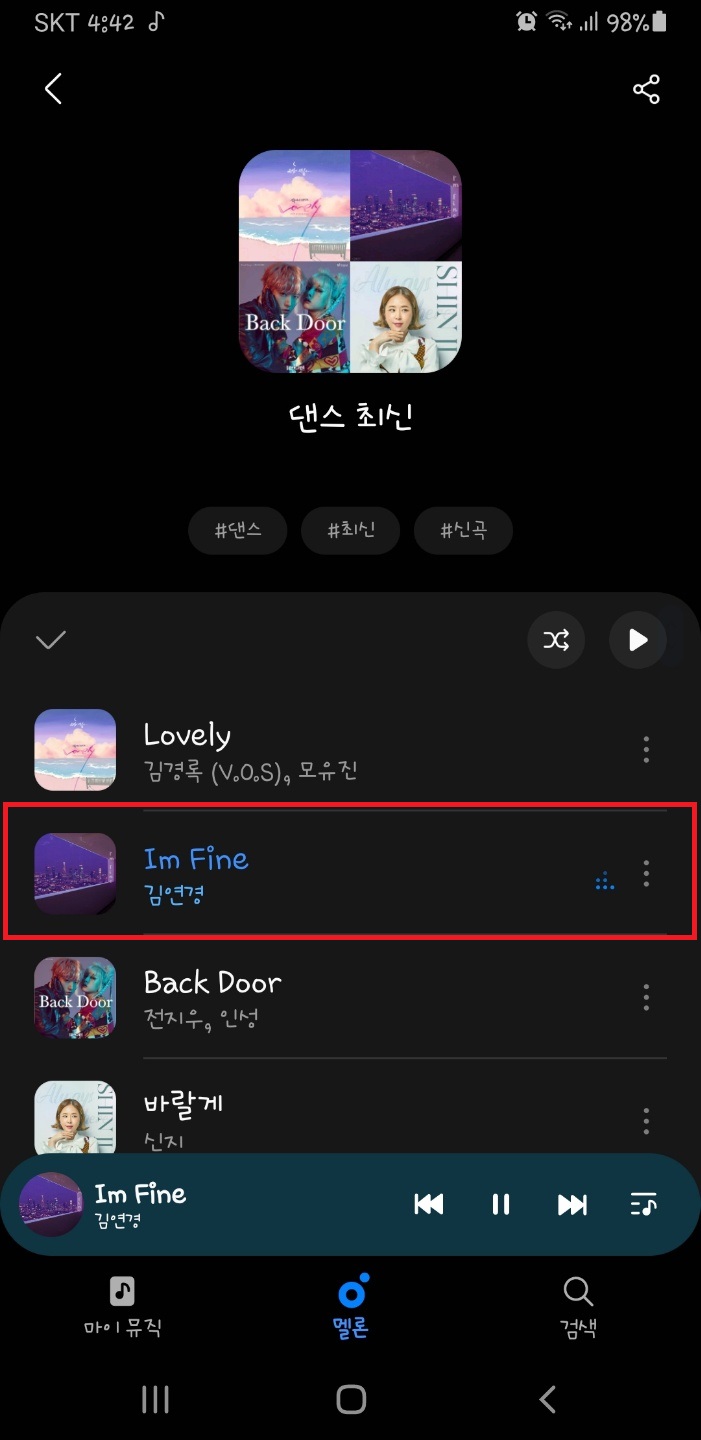Go back using the top-left arrow
The width and height of the screenshot is (701, 1440).
point(54,89)
